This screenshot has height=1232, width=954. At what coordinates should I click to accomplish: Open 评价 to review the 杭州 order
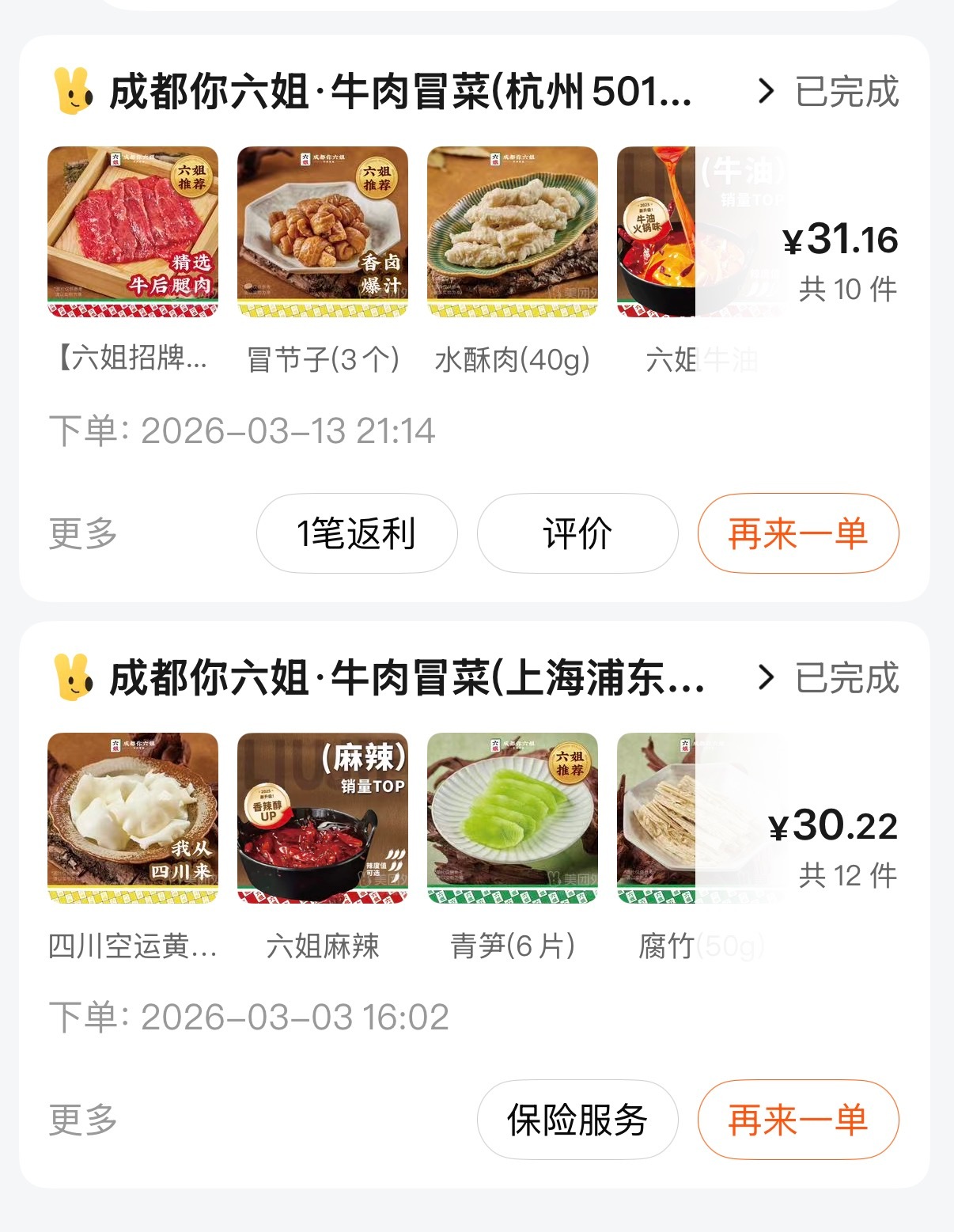click(x=576, y=534)
